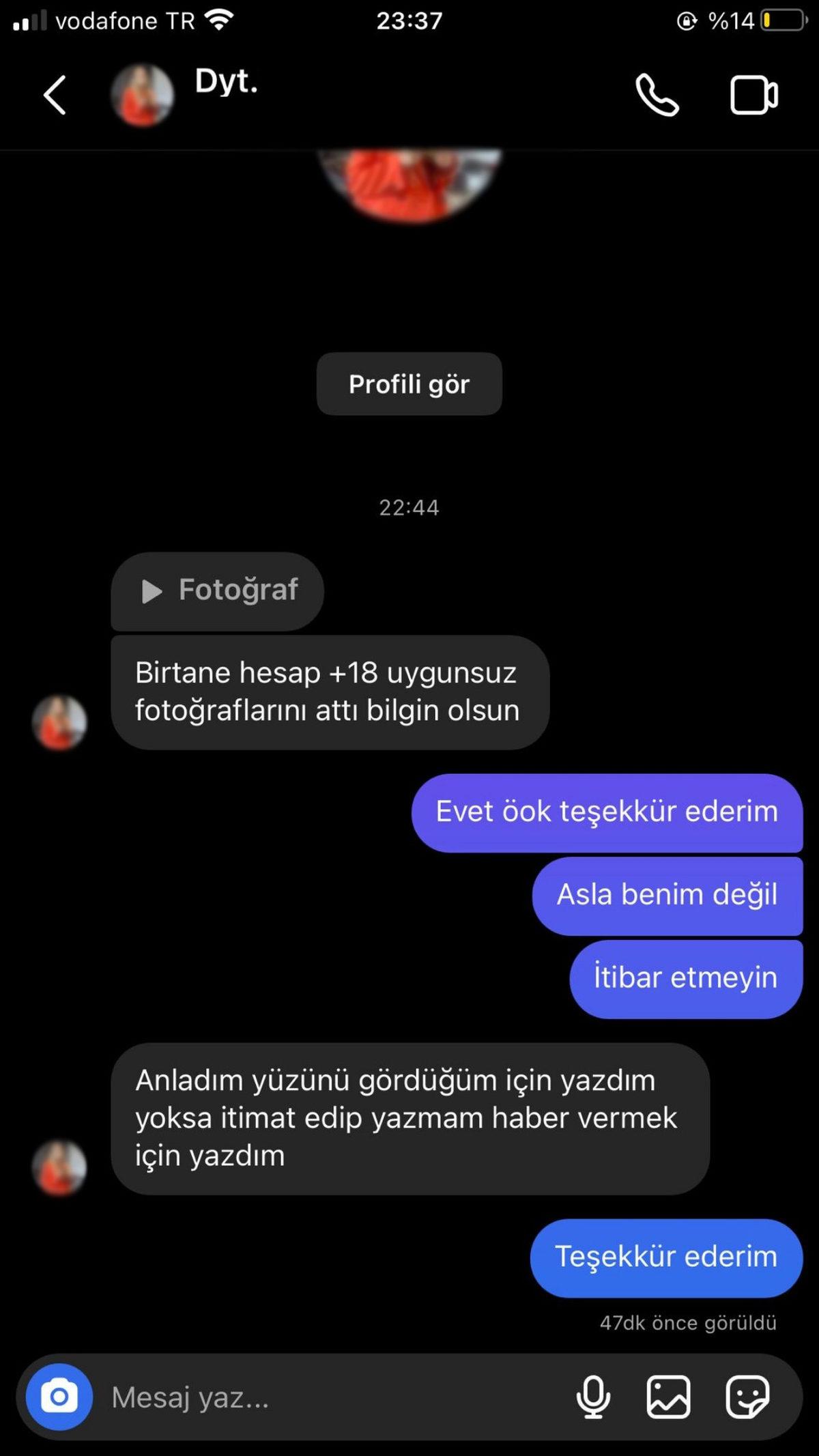Start a video call with Dyt.

(x=753, y=95)
